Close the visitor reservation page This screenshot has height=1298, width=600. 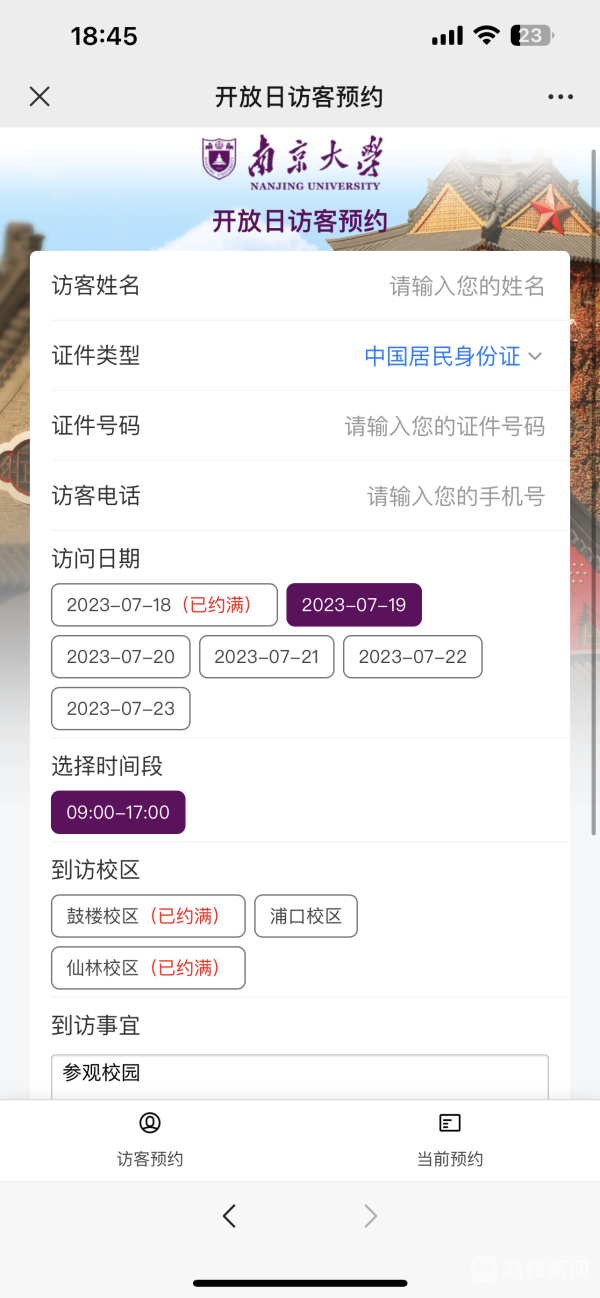(39, 96)
